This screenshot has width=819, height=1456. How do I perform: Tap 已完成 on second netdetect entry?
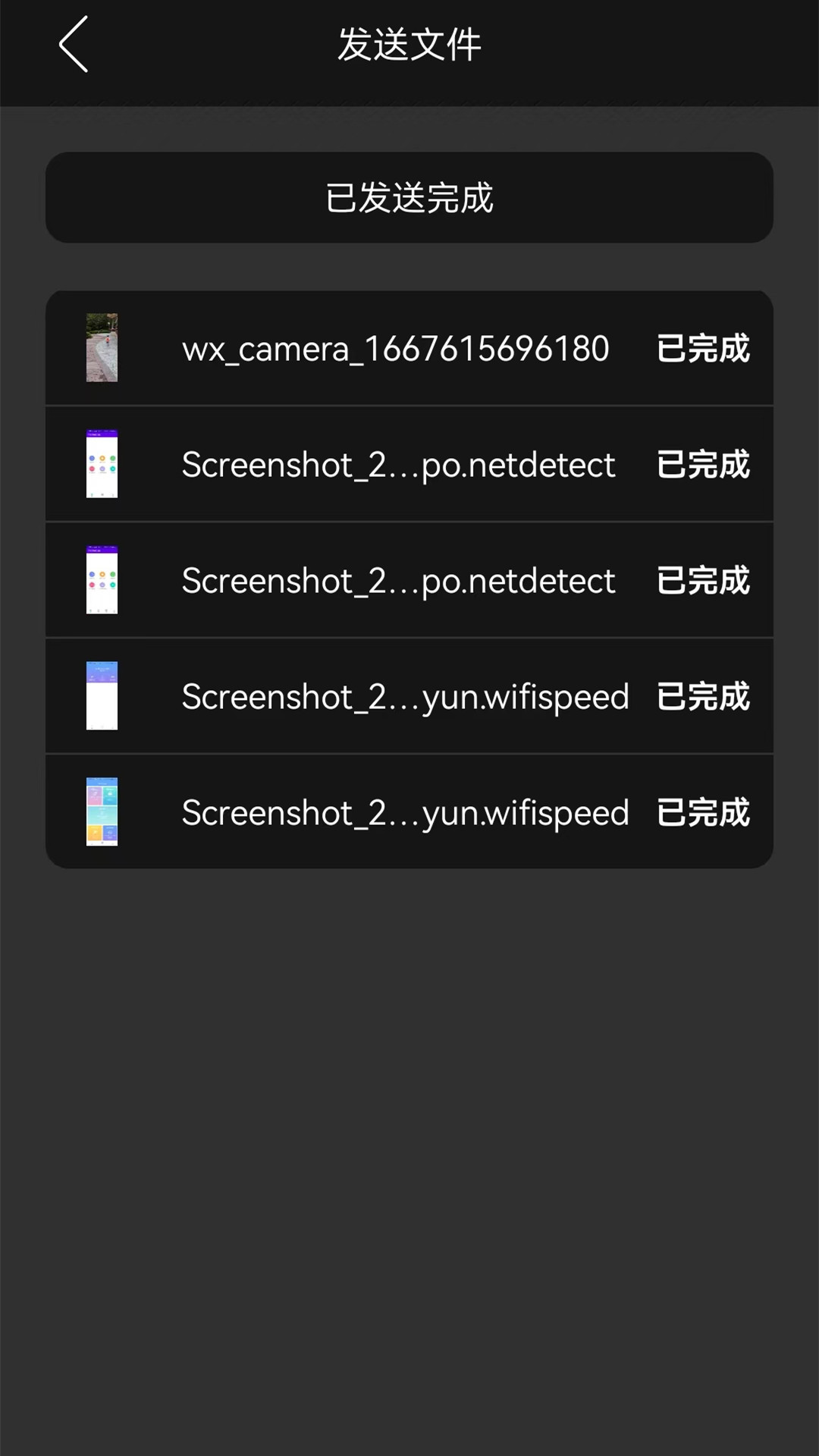(702, 582)
